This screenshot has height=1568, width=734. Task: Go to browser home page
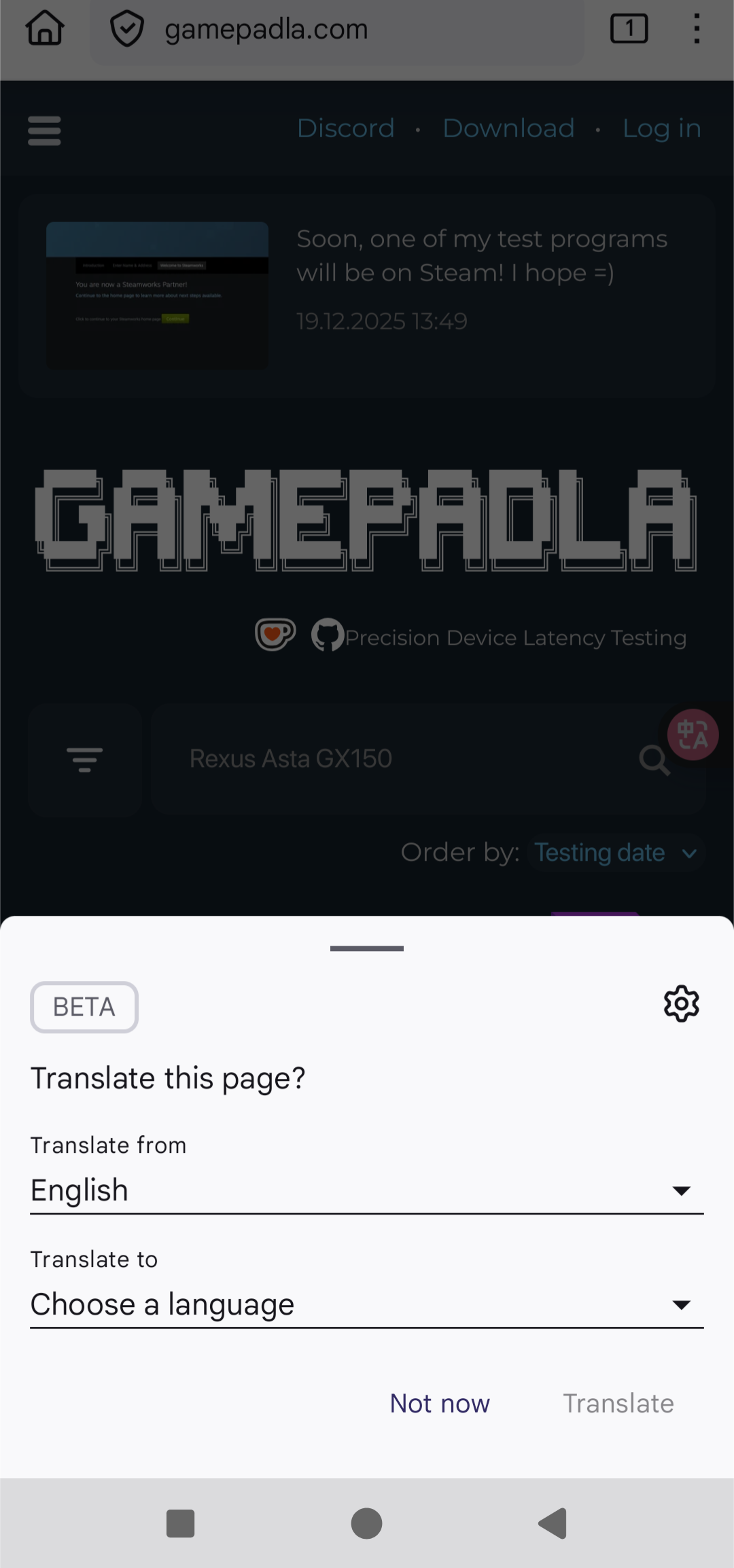point(45,29)
